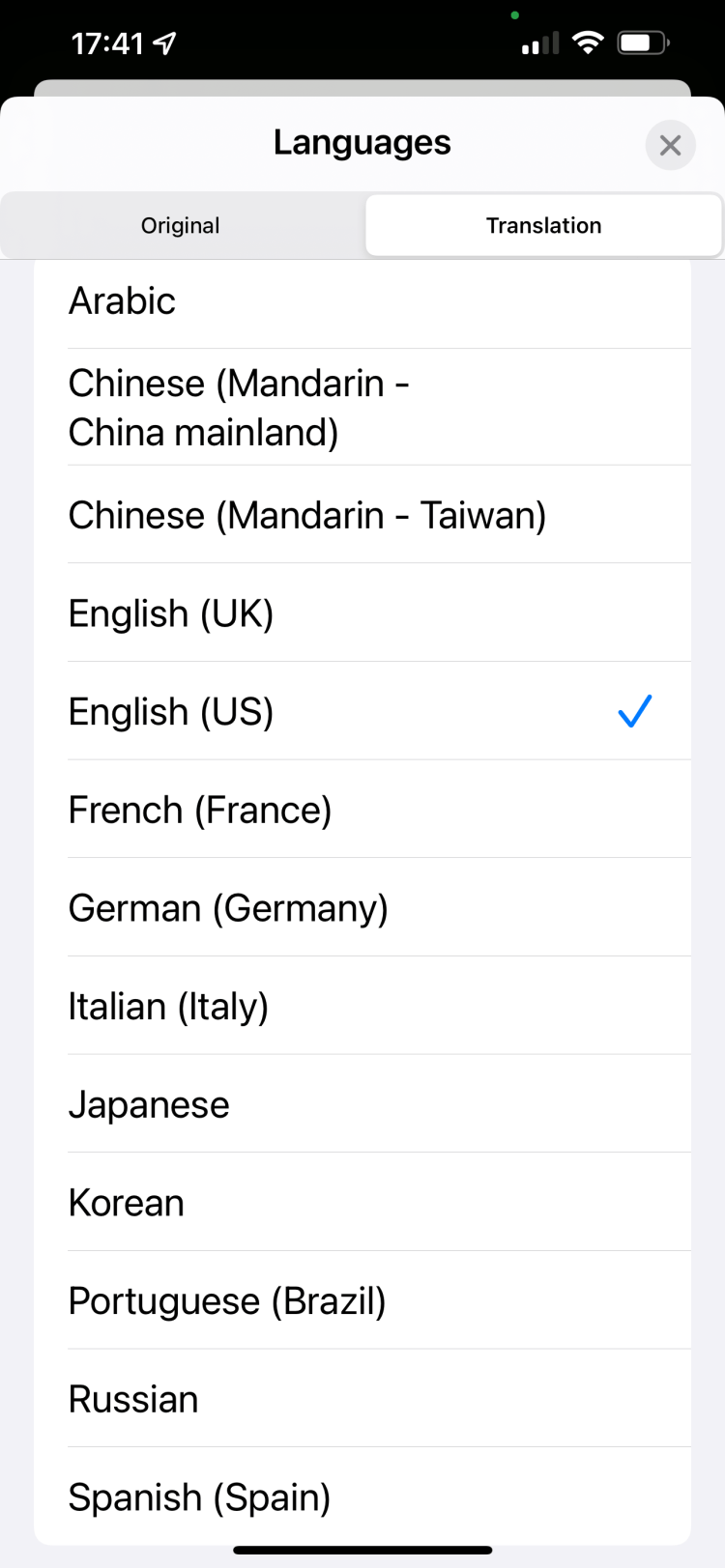The width and height of the screenshot is (725, 1568).
Task: Set the language to Japanese
Action: click(x=362, y=1104)
